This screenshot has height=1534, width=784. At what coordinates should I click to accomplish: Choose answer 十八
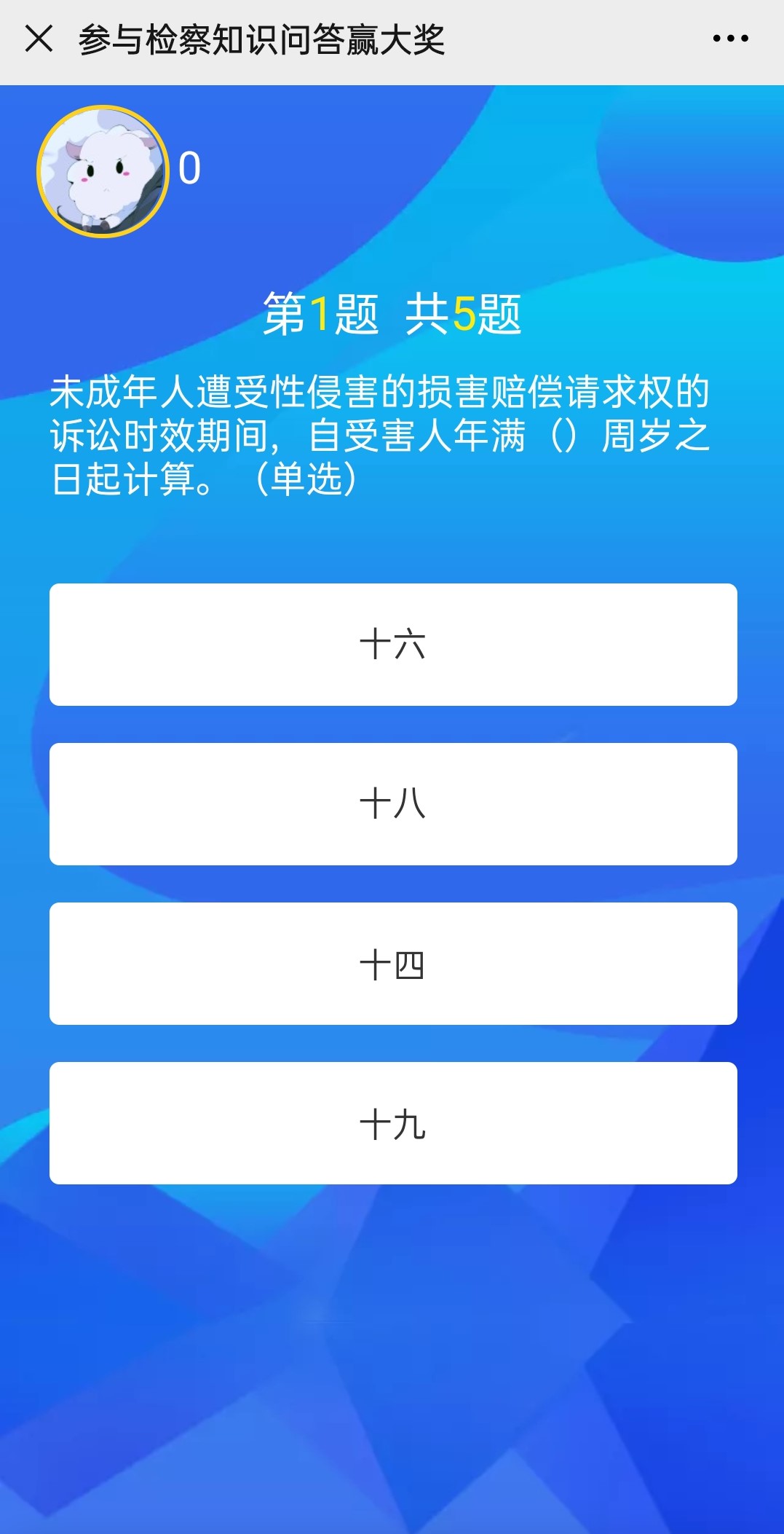point(393,804)
